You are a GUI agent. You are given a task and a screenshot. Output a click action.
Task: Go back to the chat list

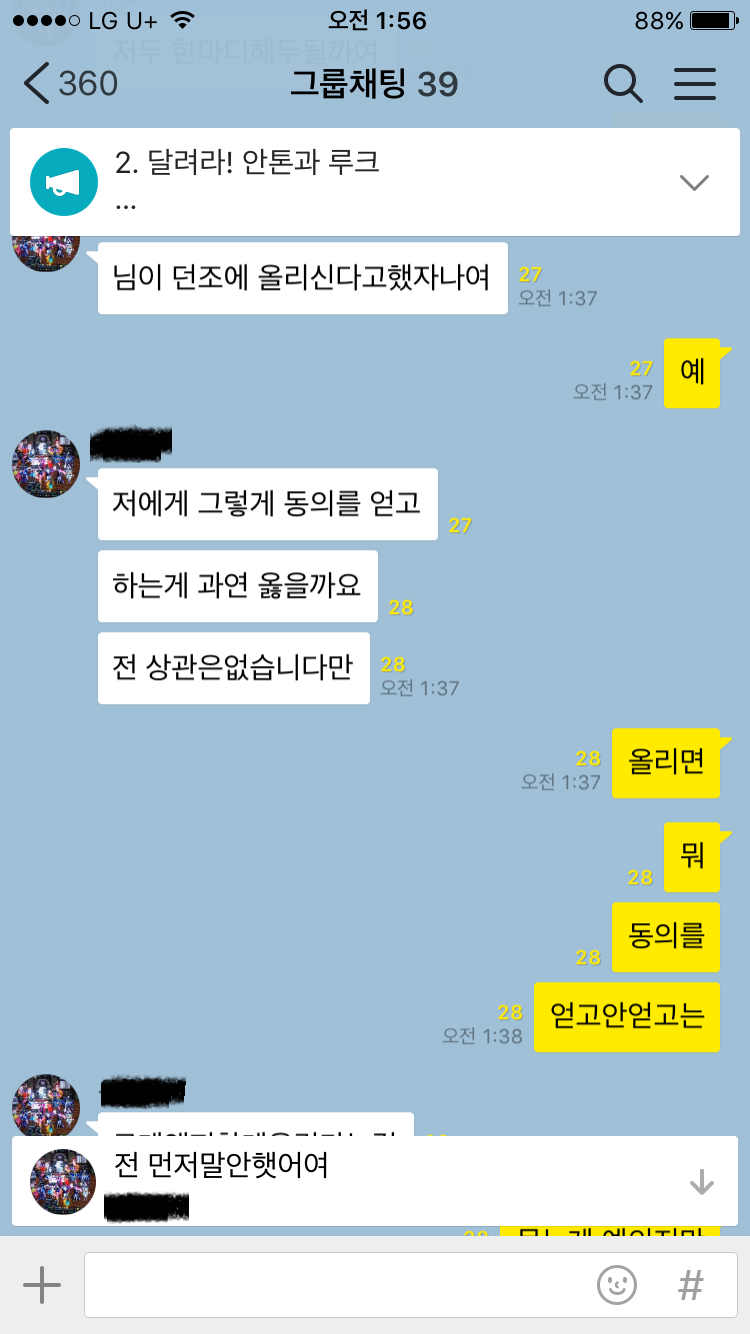tap(68, 84)
